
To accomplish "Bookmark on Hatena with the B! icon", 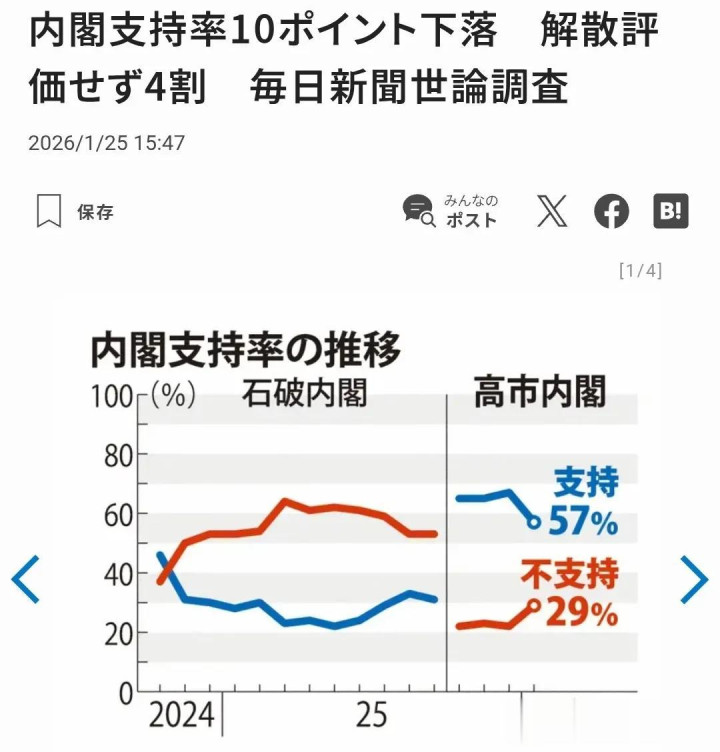I will (671, 211).
